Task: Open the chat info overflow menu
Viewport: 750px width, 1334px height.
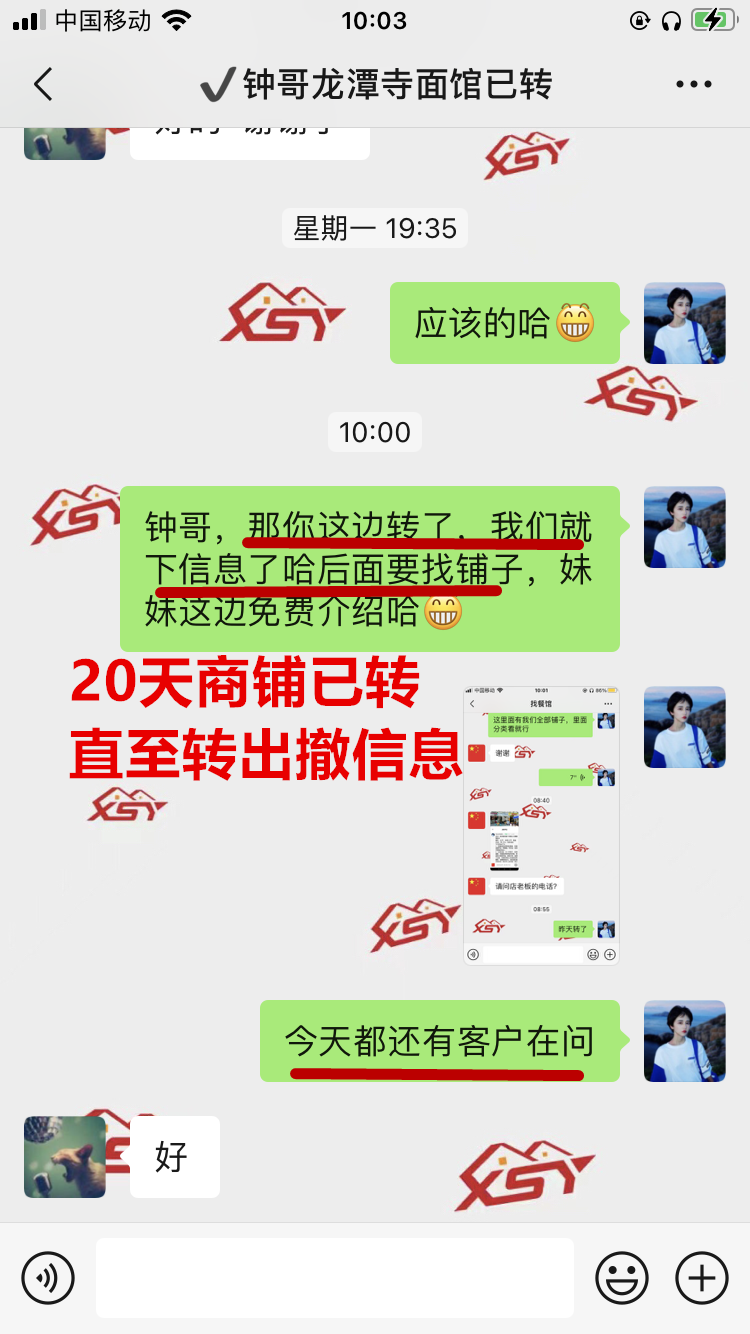Action: (x=693, y=85)
